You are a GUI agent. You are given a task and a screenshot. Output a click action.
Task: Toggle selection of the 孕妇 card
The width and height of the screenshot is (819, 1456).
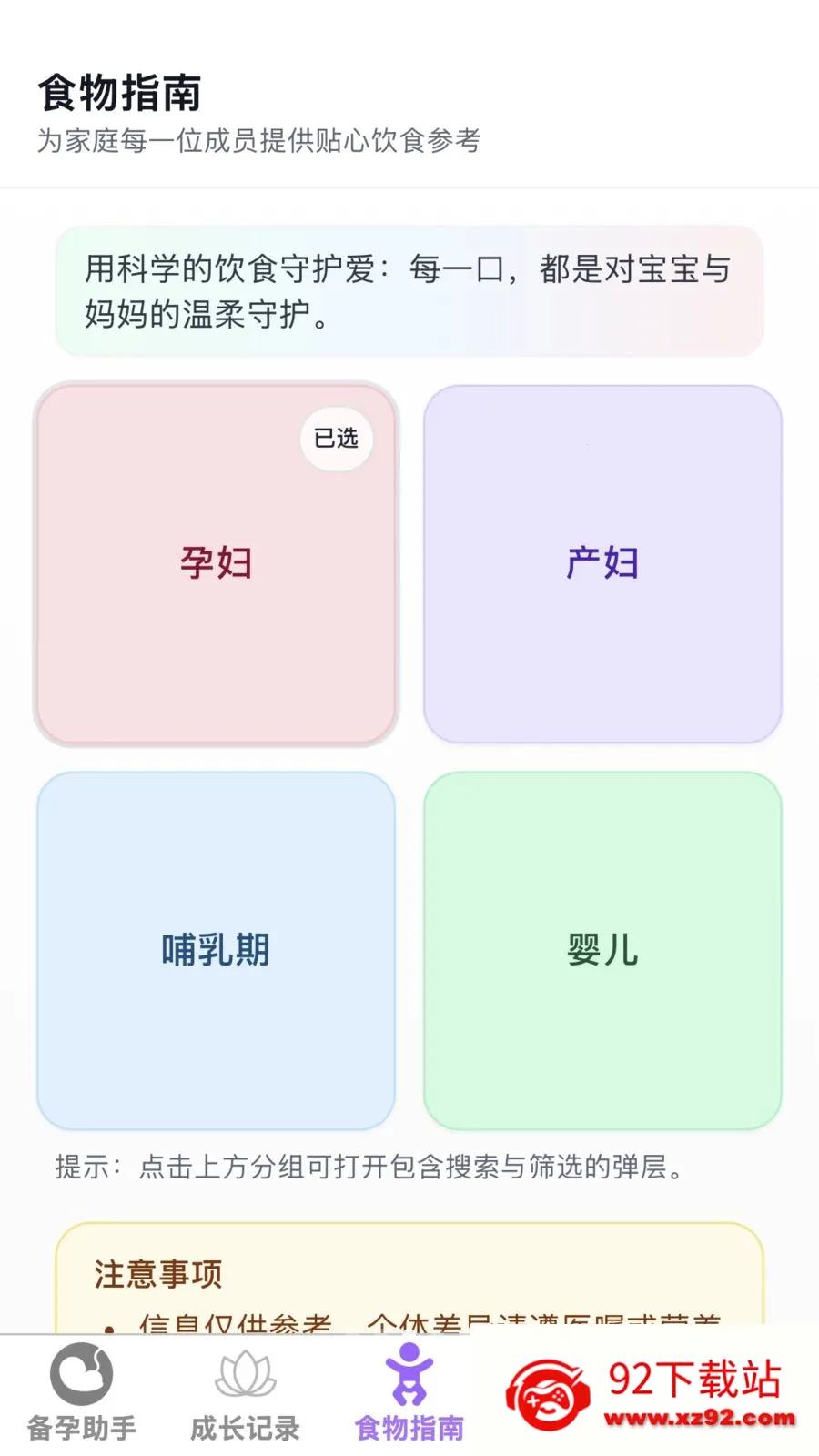point(216,564)
